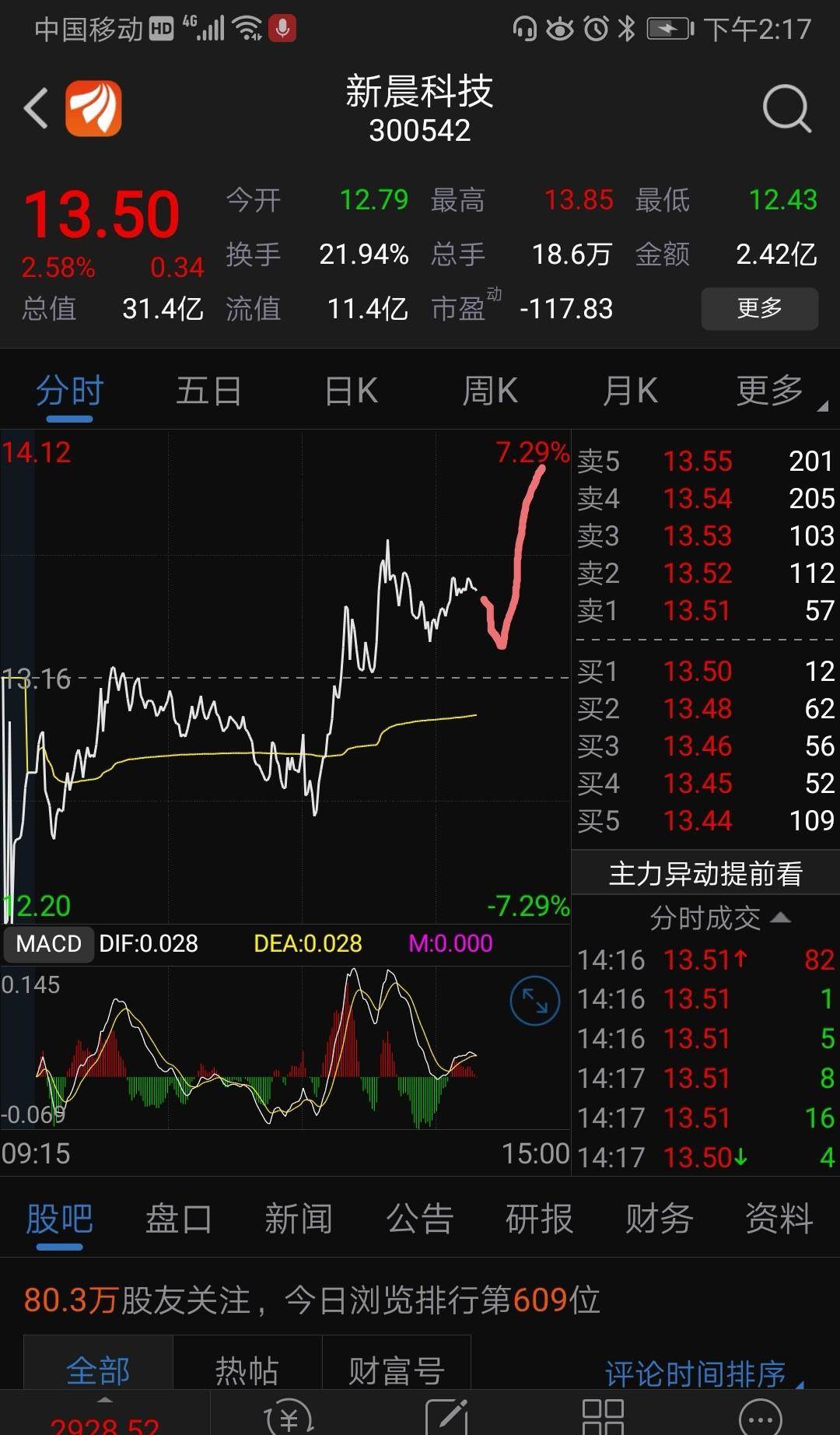Open the 新闻 tab
The image size is (840, 1435).
pyautogui.click(x=299, y=1219)
